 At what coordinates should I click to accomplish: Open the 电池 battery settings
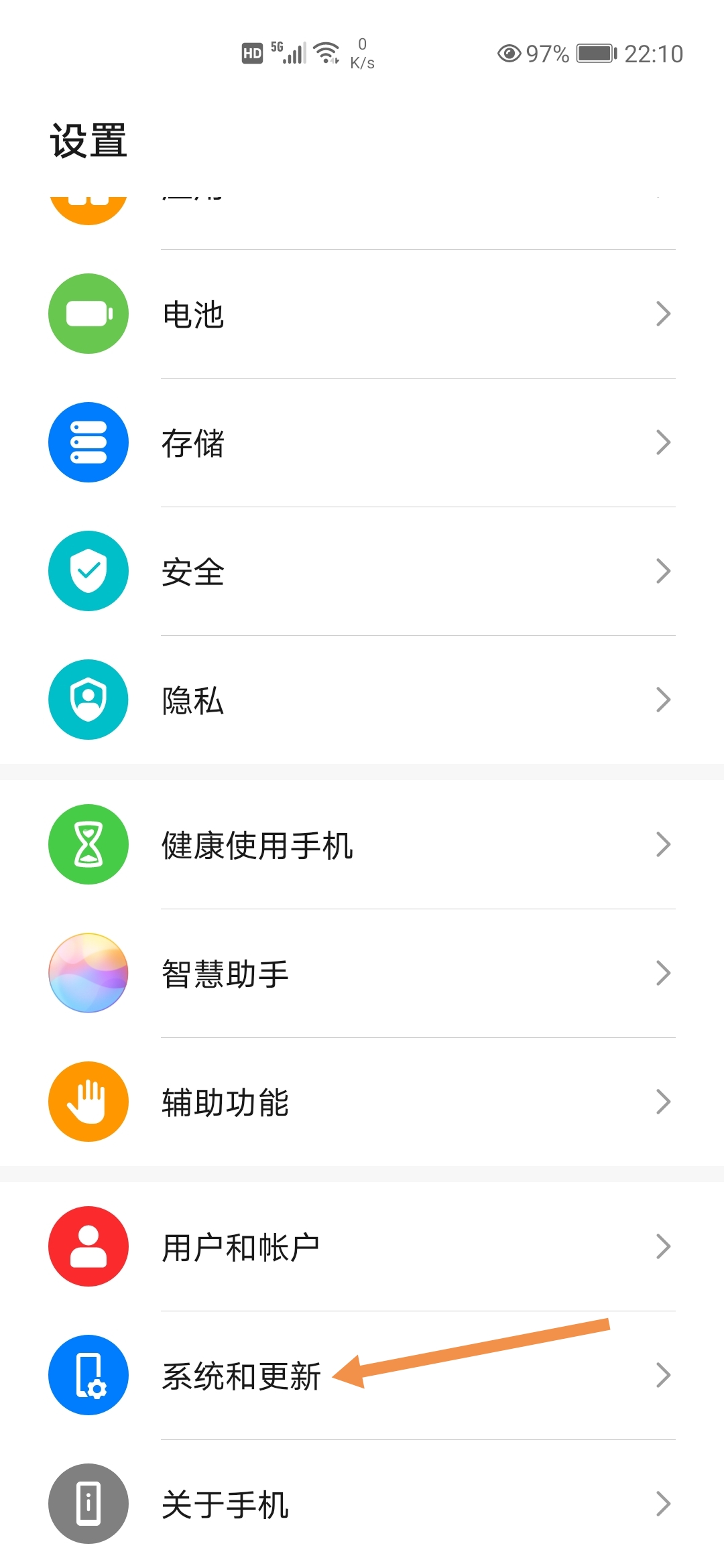pyautogui.click(x=362, y=314)
